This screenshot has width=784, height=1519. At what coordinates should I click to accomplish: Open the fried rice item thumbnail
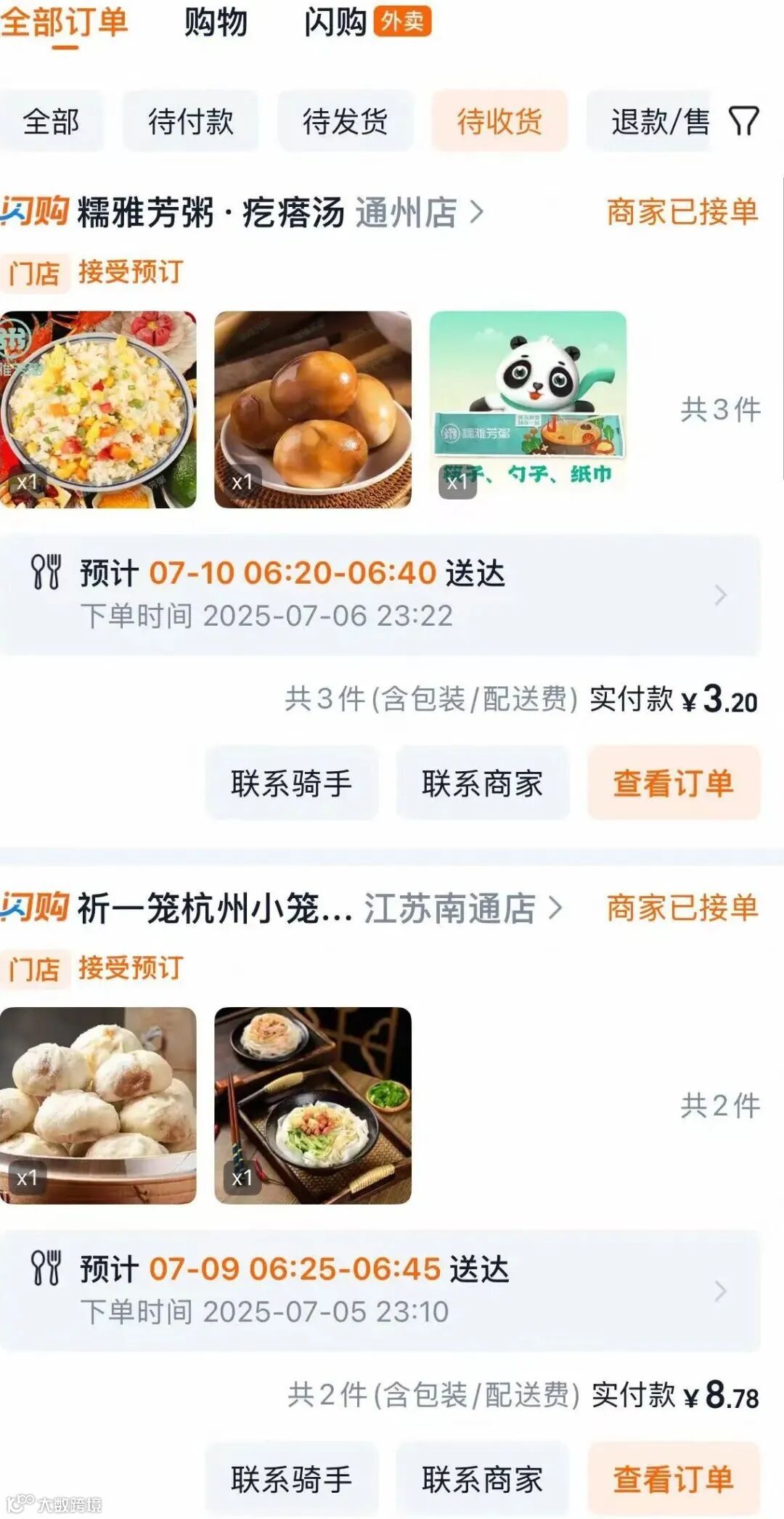point(98,410)
